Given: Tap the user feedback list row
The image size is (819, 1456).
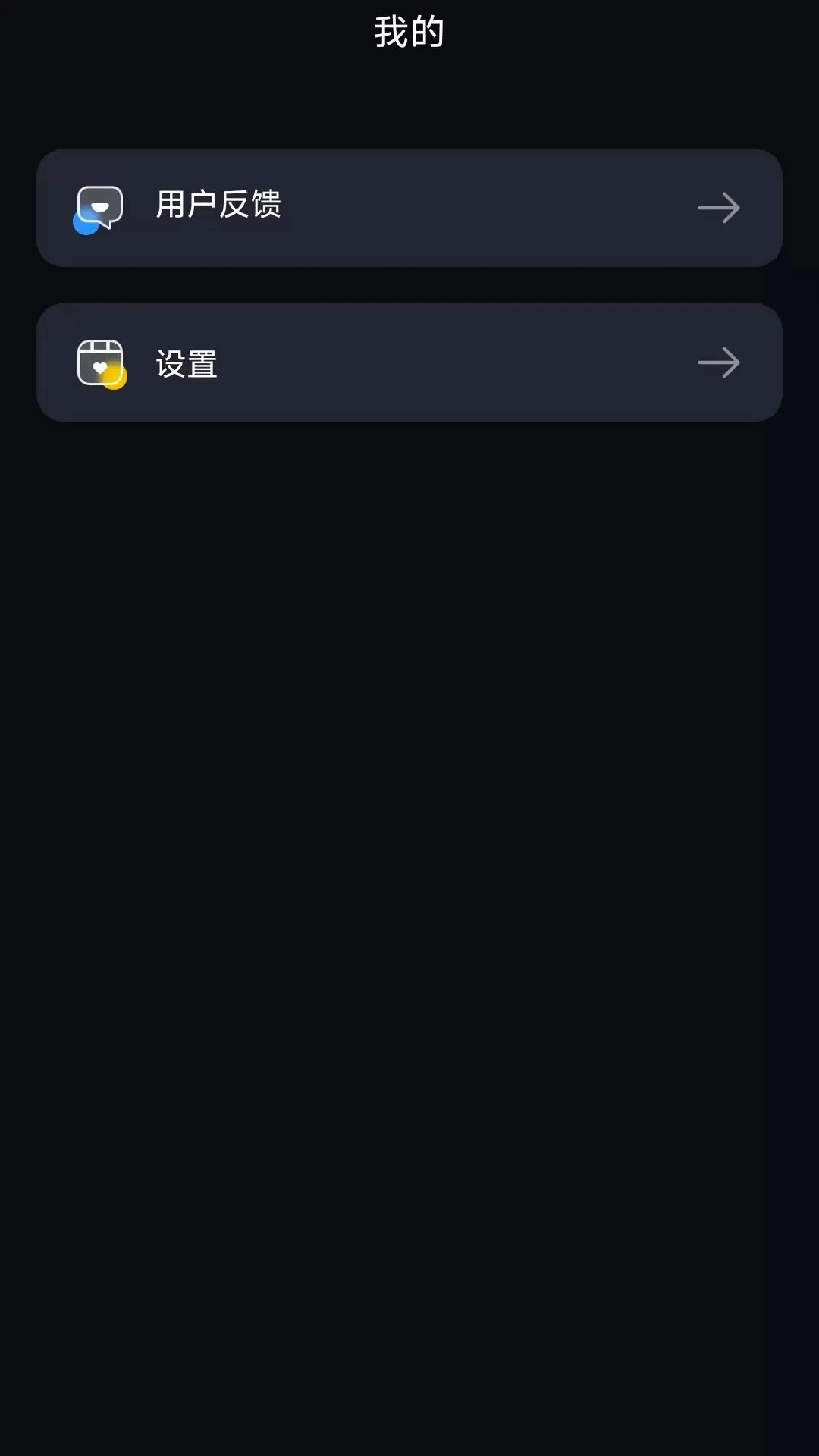Looking at the screenshot, I should (409, 208).
